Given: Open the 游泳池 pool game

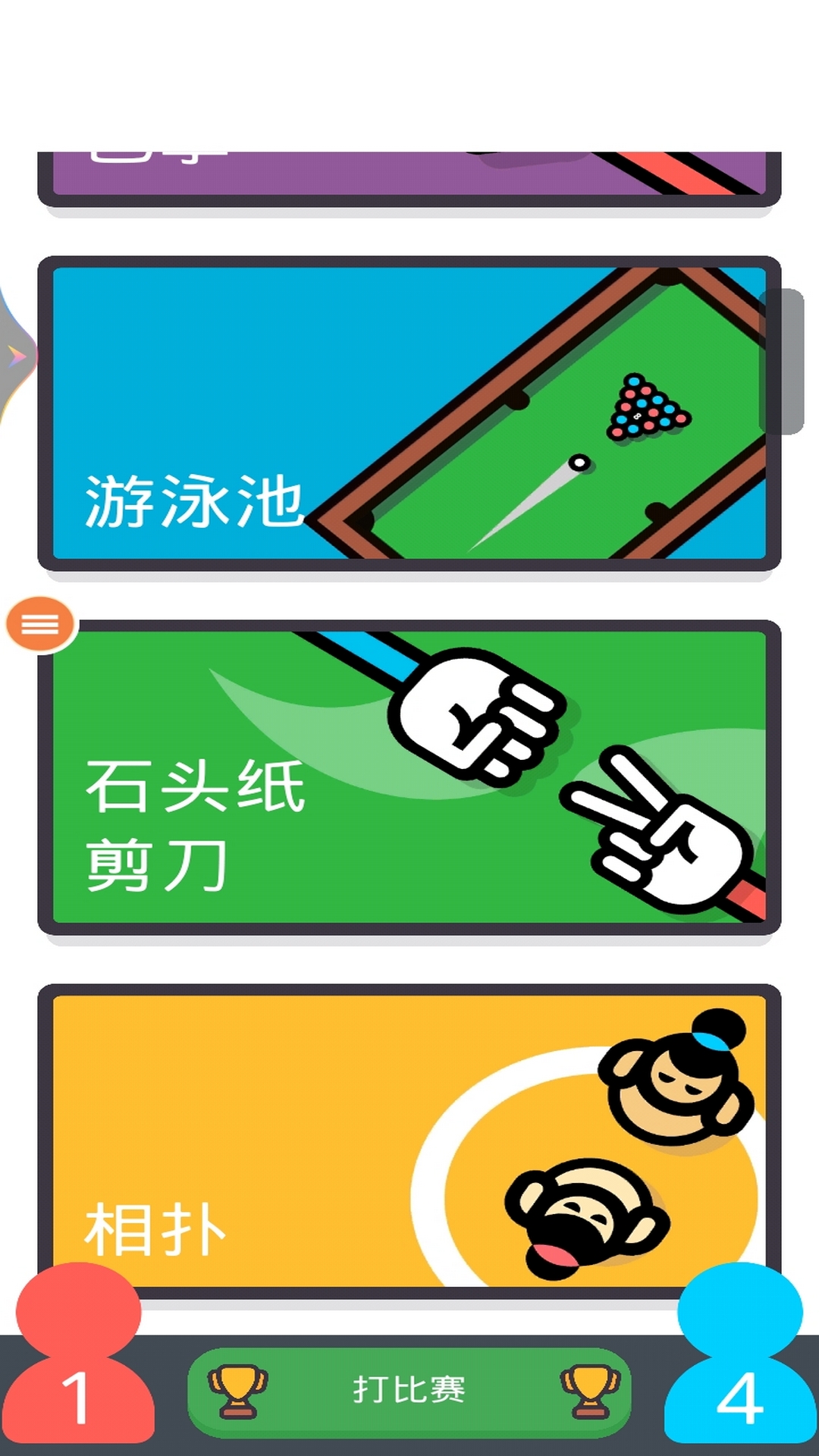Looking at the screenshot, I should pyautogui.click(x=409, y=413).
